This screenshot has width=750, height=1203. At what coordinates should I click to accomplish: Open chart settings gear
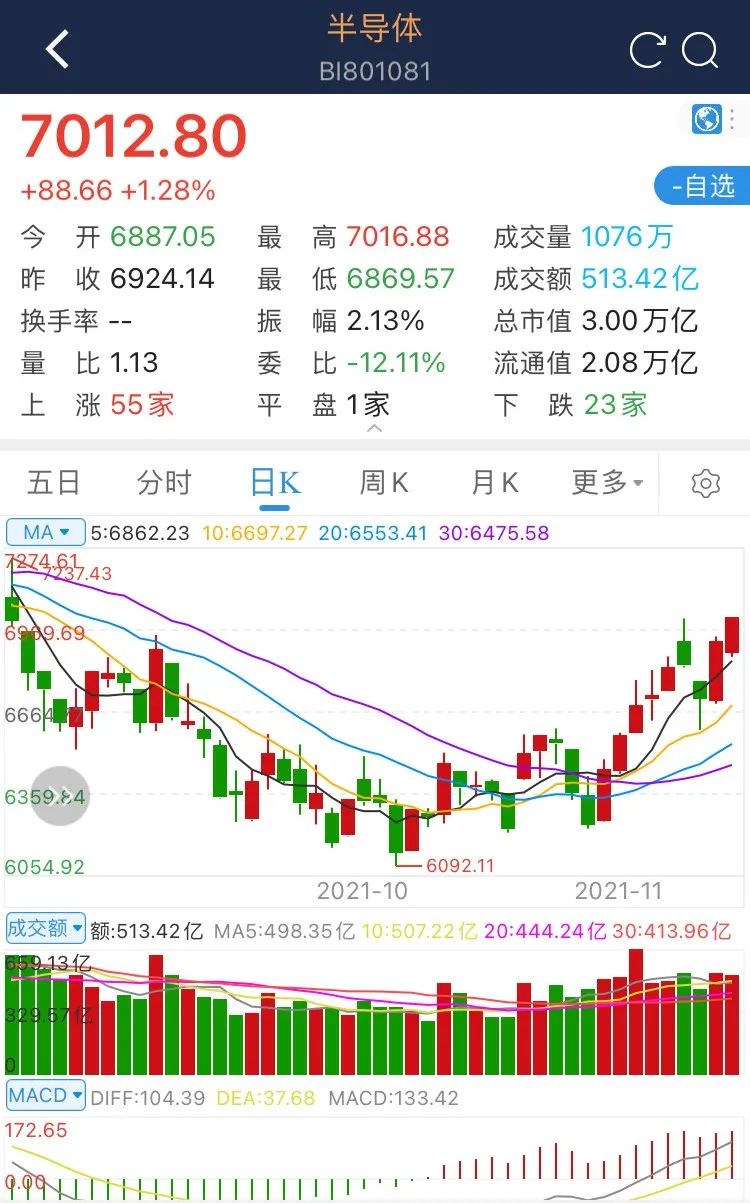pos(706,484)
